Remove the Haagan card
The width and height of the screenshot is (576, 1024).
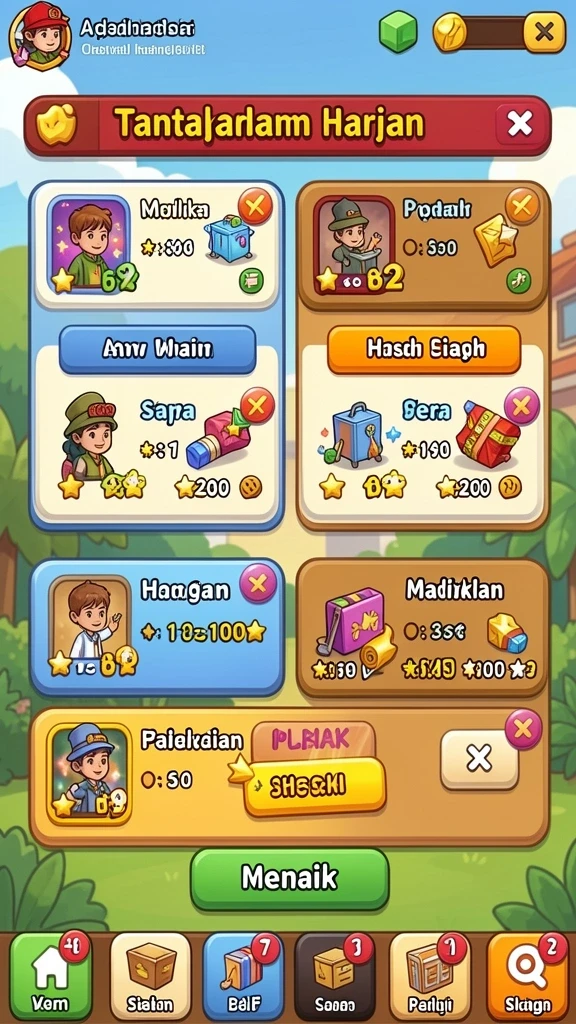257,583
